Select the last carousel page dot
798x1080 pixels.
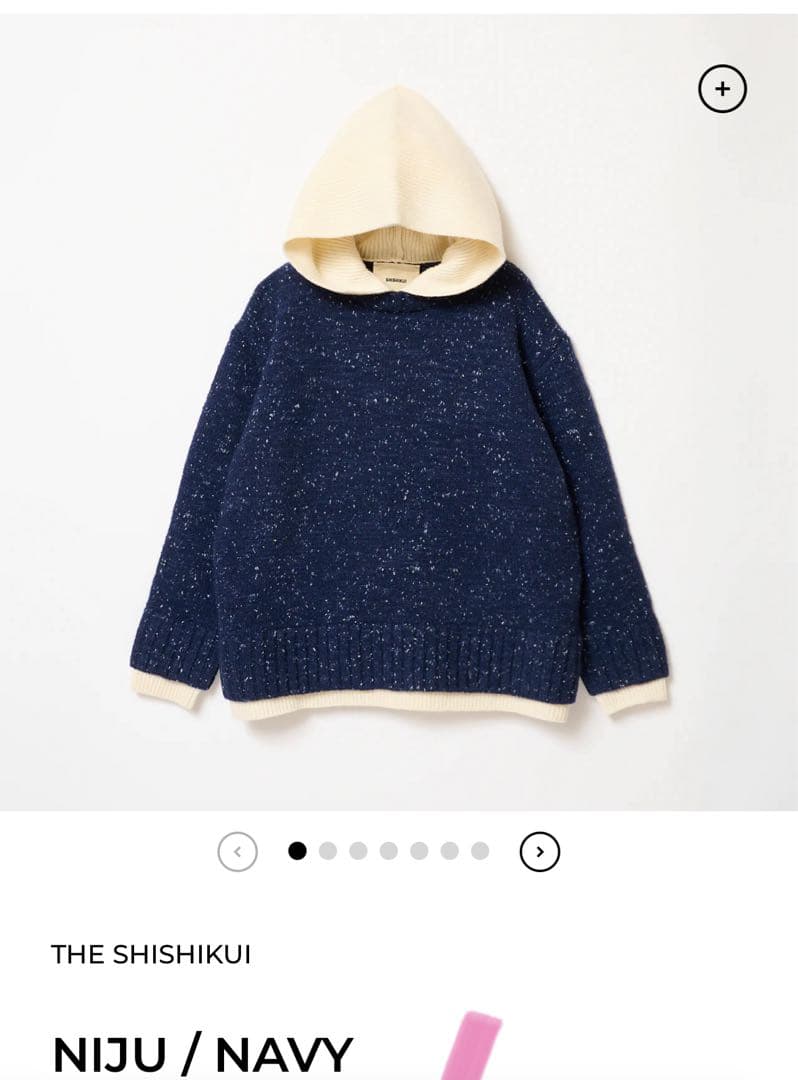(480, 851)
